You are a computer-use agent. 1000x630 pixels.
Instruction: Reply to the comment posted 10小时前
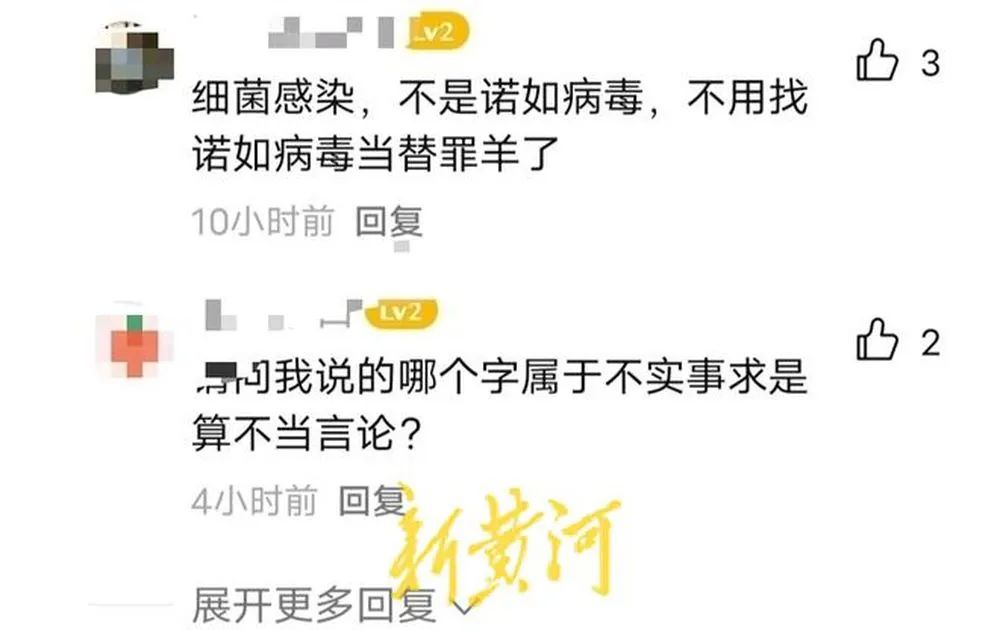(x=389, y=222)
